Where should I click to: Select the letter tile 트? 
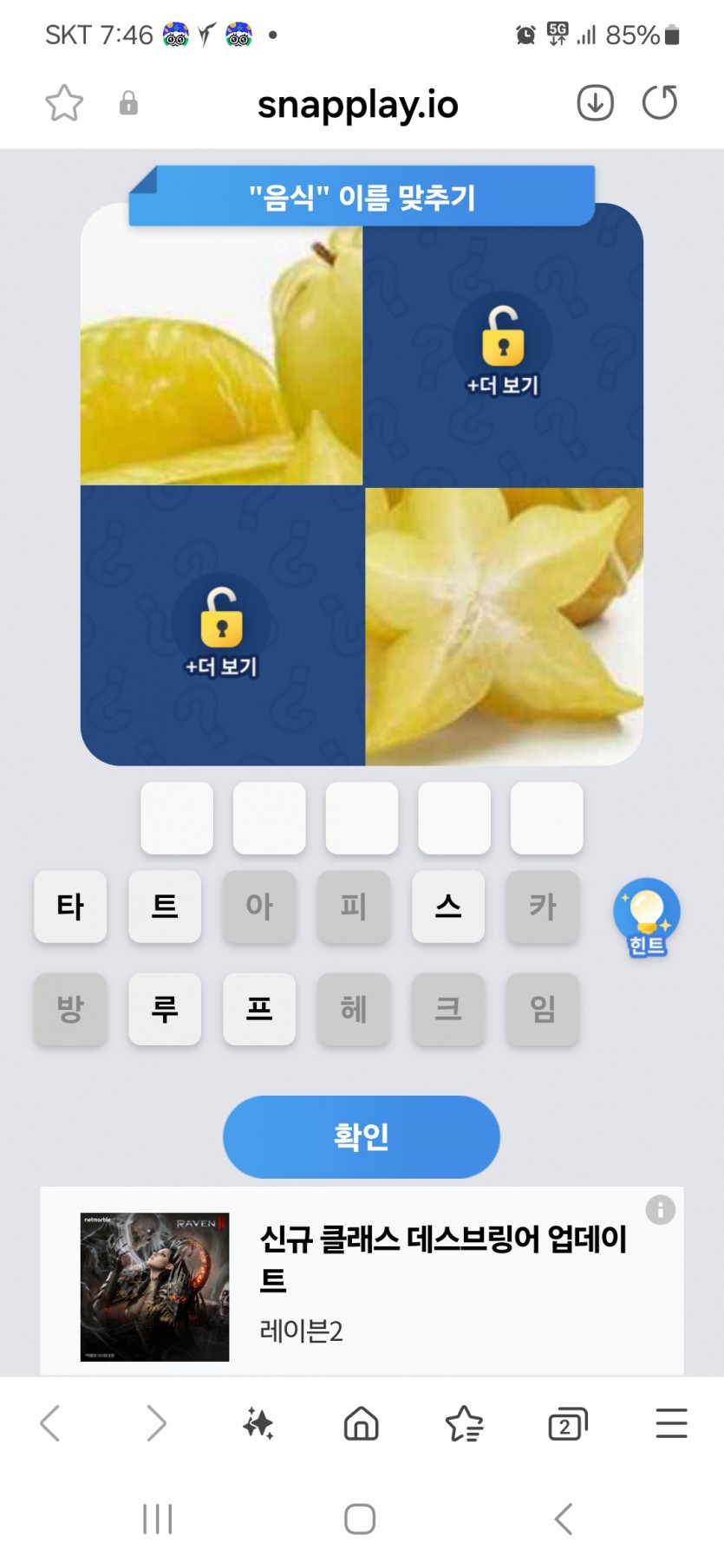click(165, 907)
